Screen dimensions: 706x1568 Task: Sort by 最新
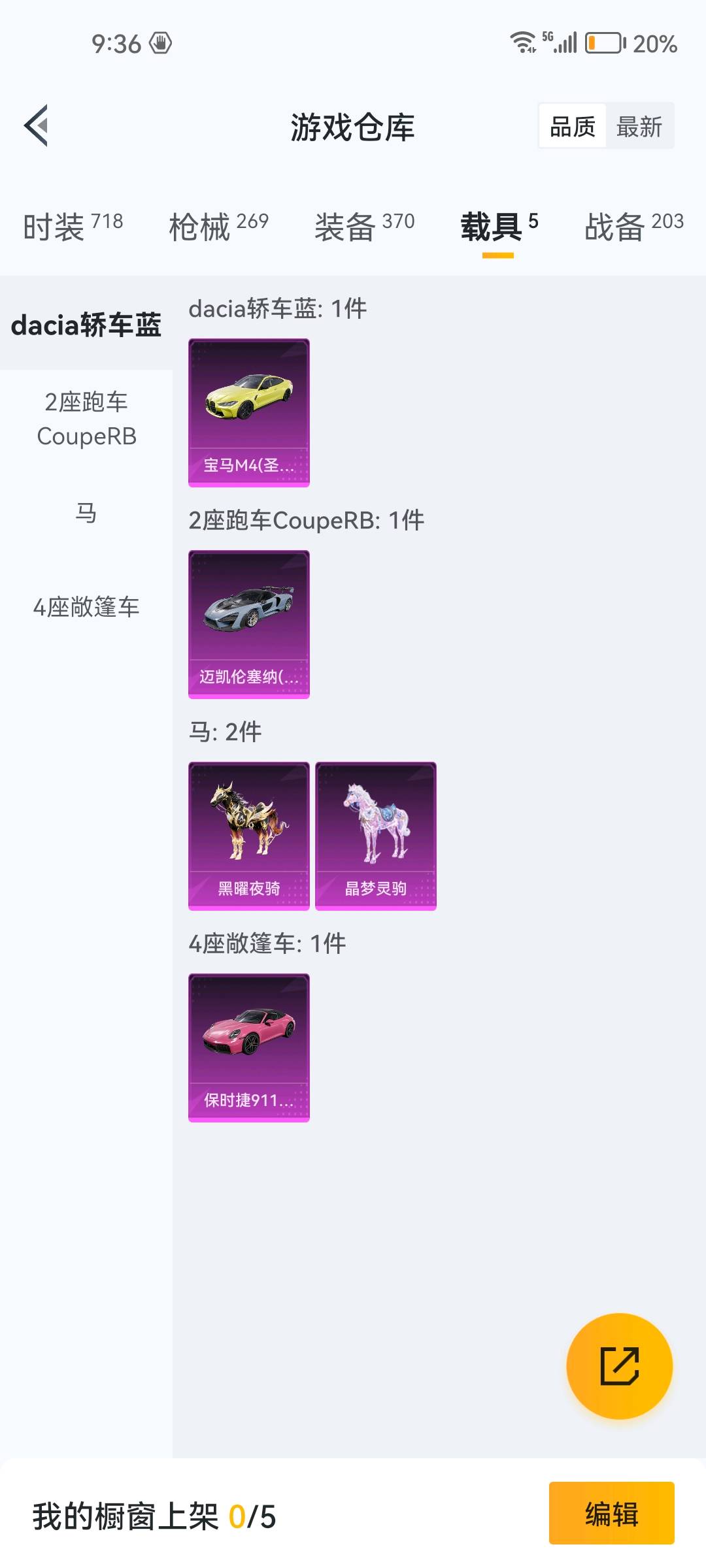tap(639, 126)
